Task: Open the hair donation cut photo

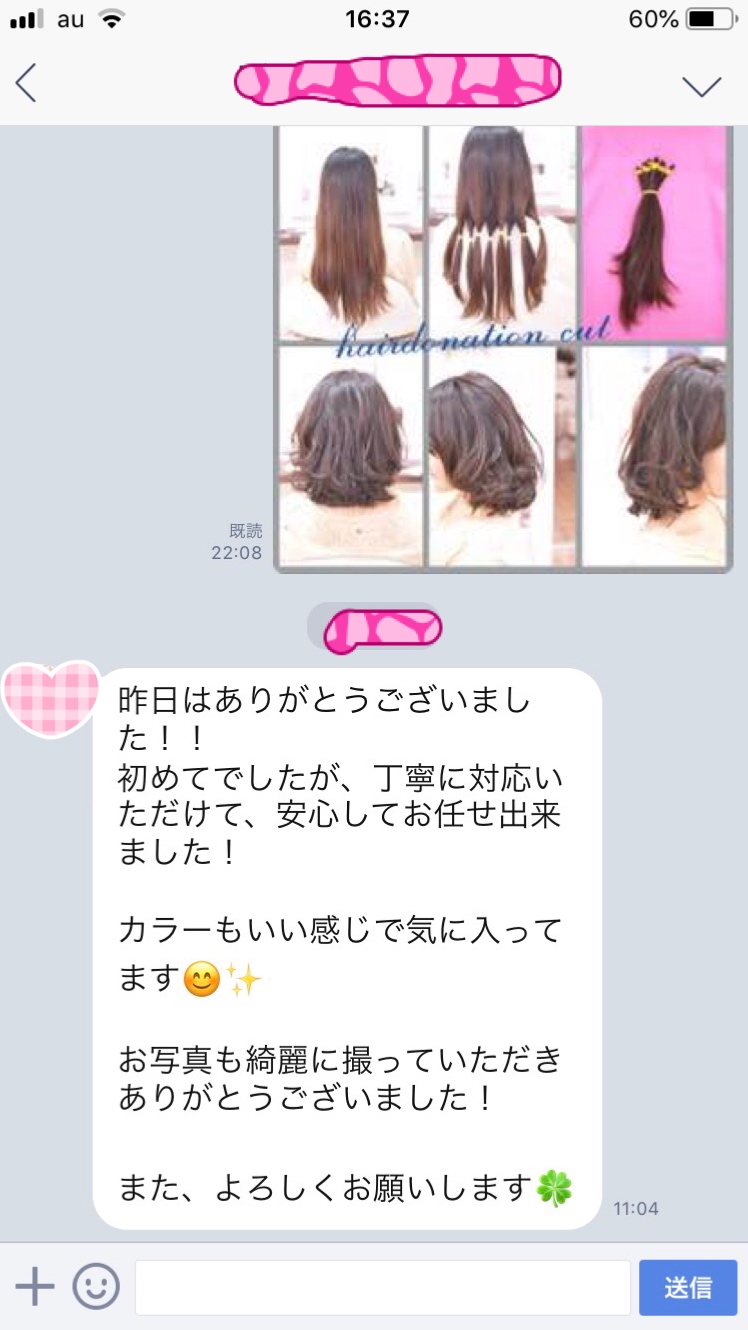Action: (x=503, y=348)
